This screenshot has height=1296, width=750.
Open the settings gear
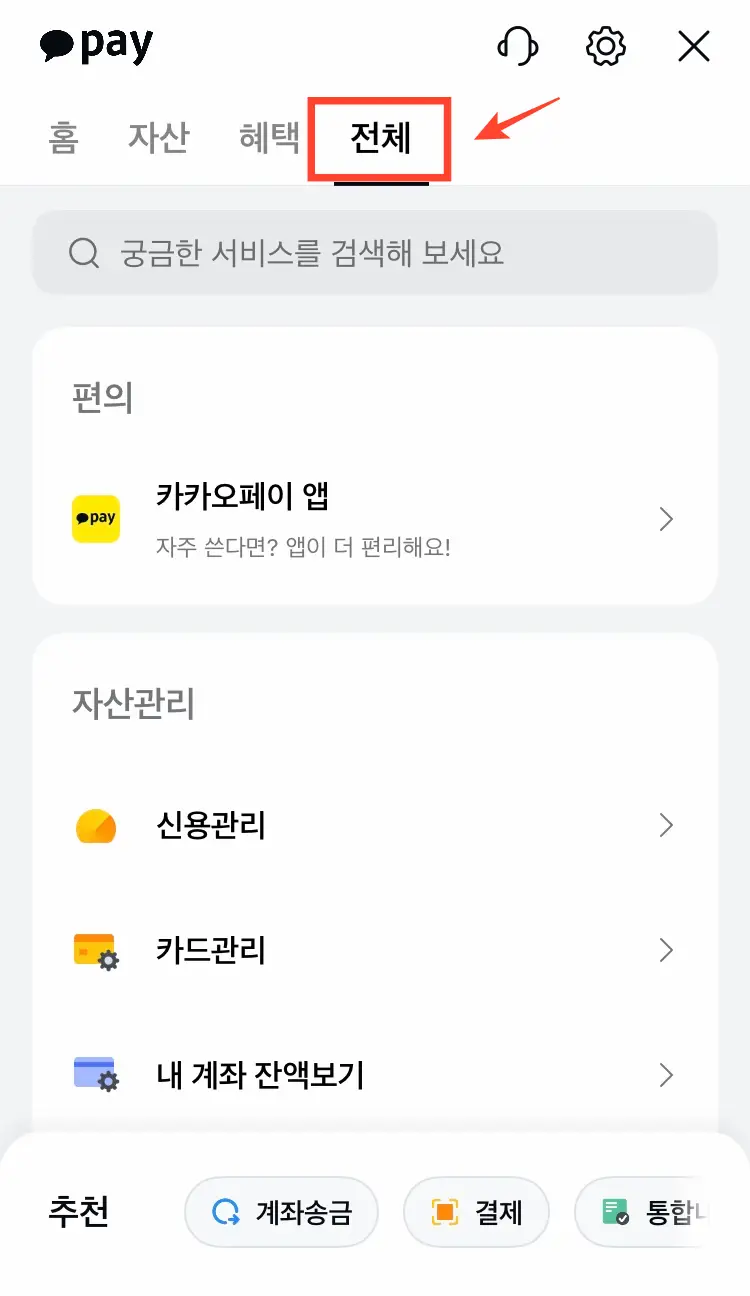pos(606,46)
